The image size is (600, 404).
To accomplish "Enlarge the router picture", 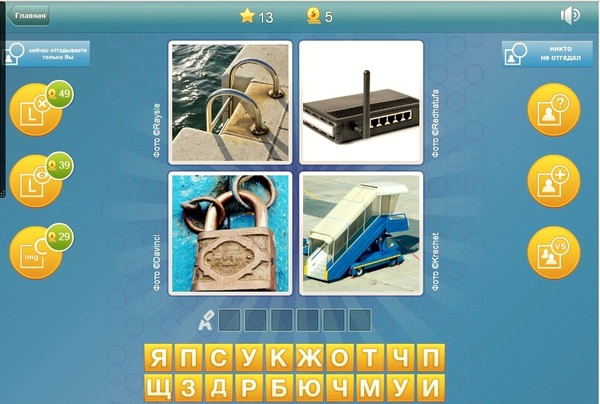I will pos(361,101).
